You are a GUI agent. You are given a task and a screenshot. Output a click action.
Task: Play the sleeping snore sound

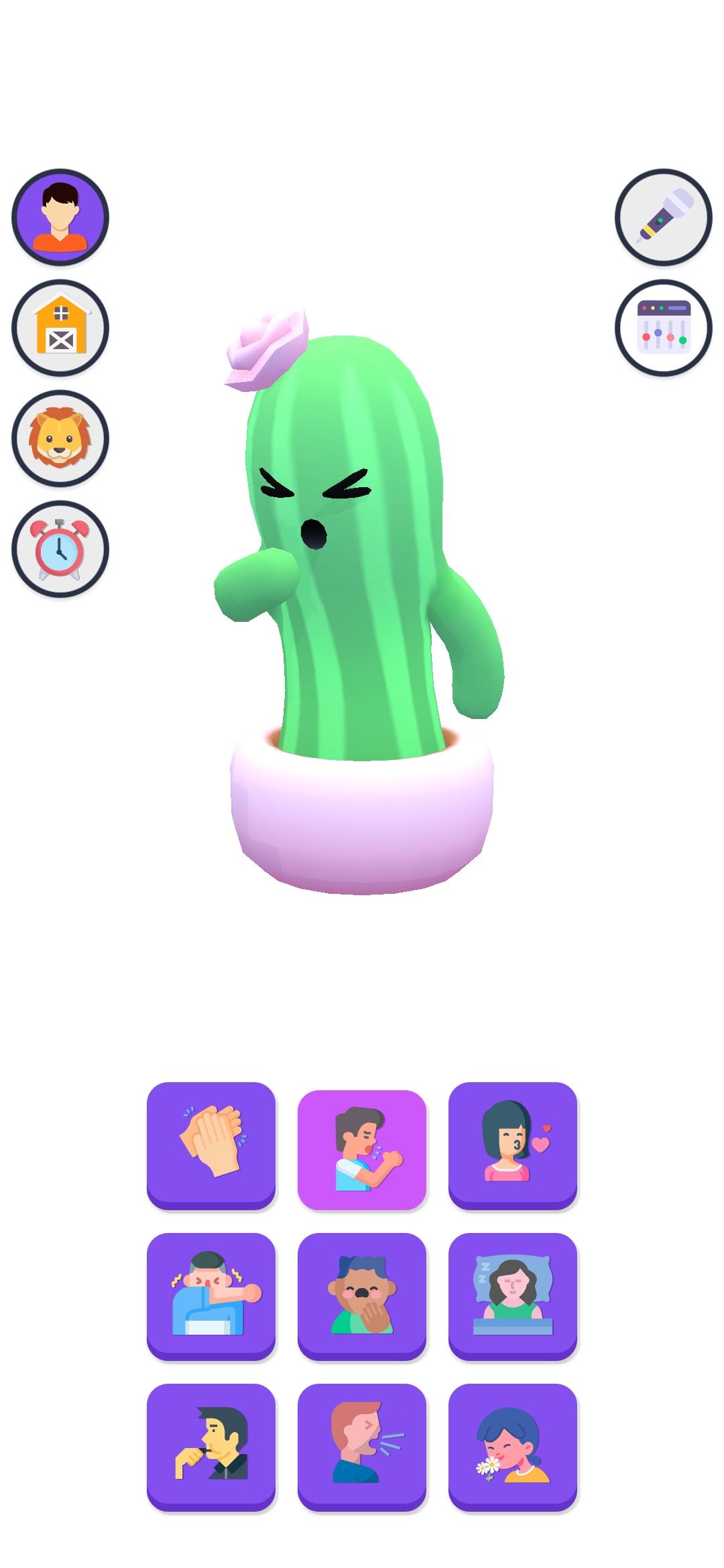coord(513,1295)
